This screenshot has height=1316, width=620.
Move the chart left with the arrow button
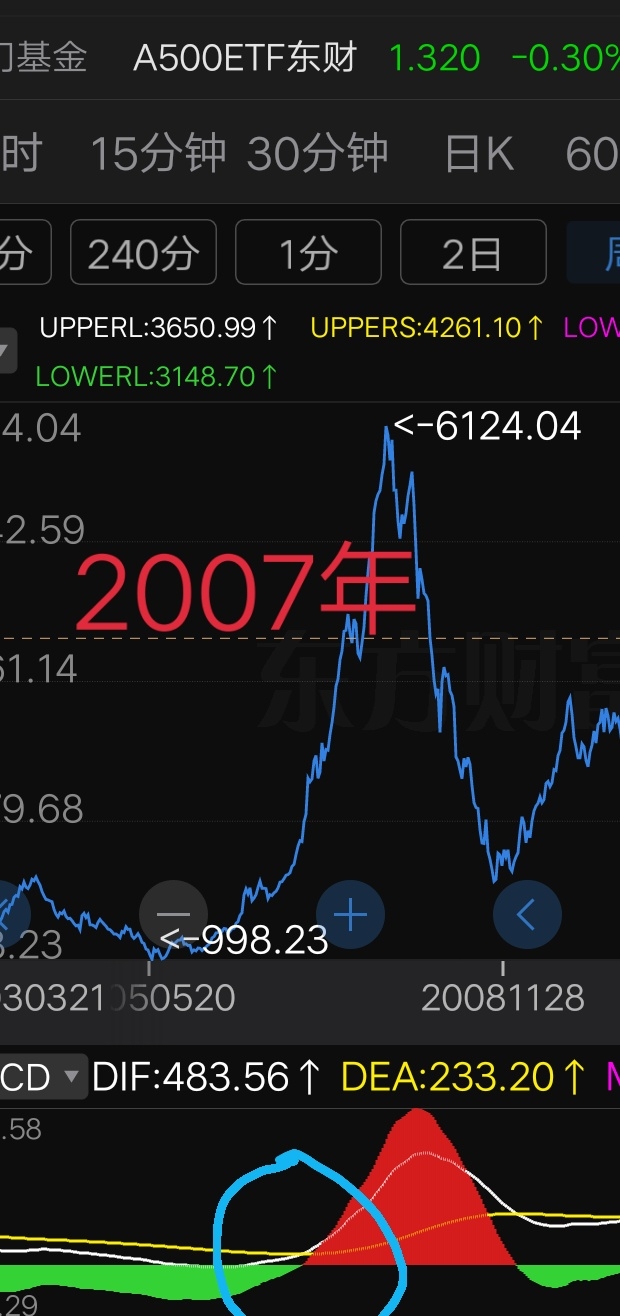click(527, 913)
